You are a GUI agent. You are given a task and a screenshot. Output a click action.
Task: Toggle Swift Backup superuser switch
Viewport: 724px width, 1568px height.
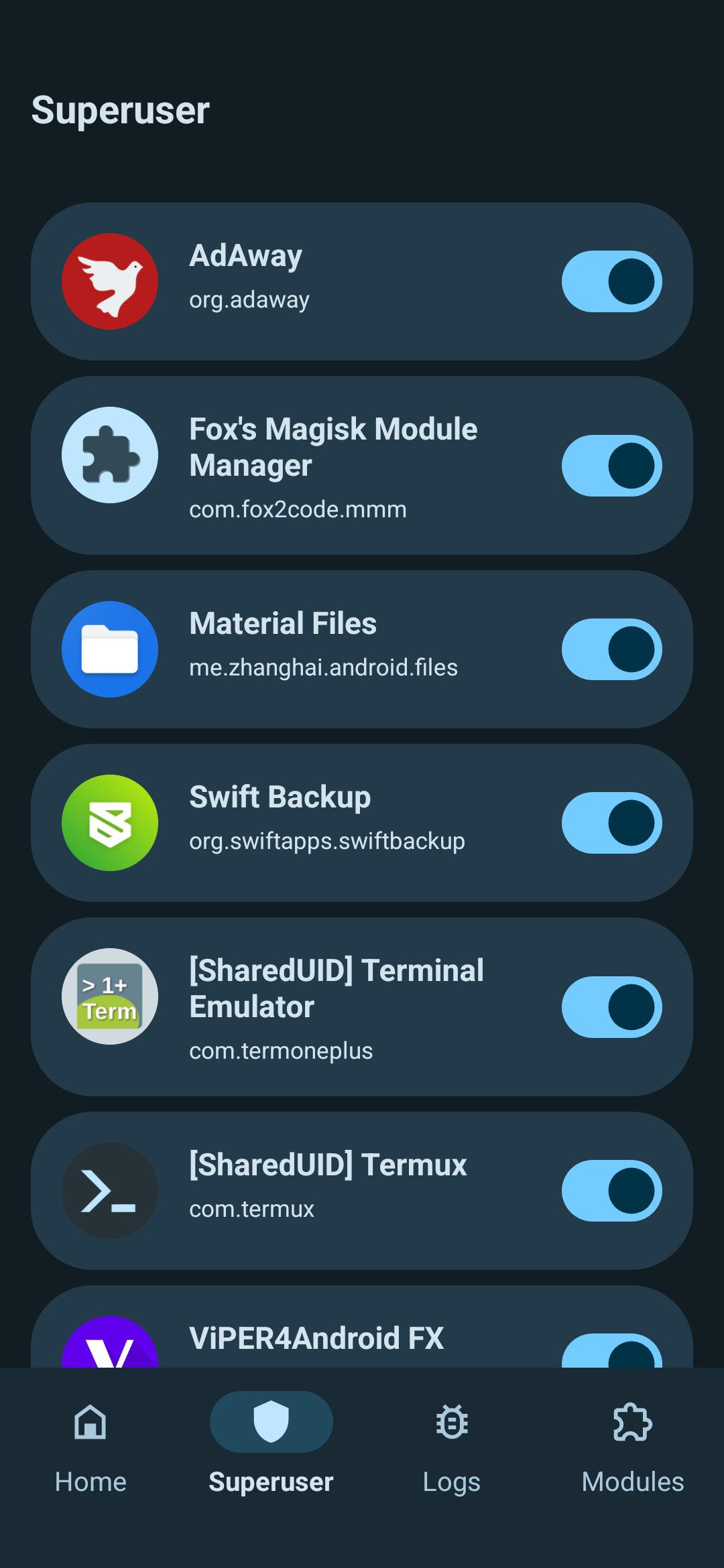pyautogui.click(x=611, y=823)
